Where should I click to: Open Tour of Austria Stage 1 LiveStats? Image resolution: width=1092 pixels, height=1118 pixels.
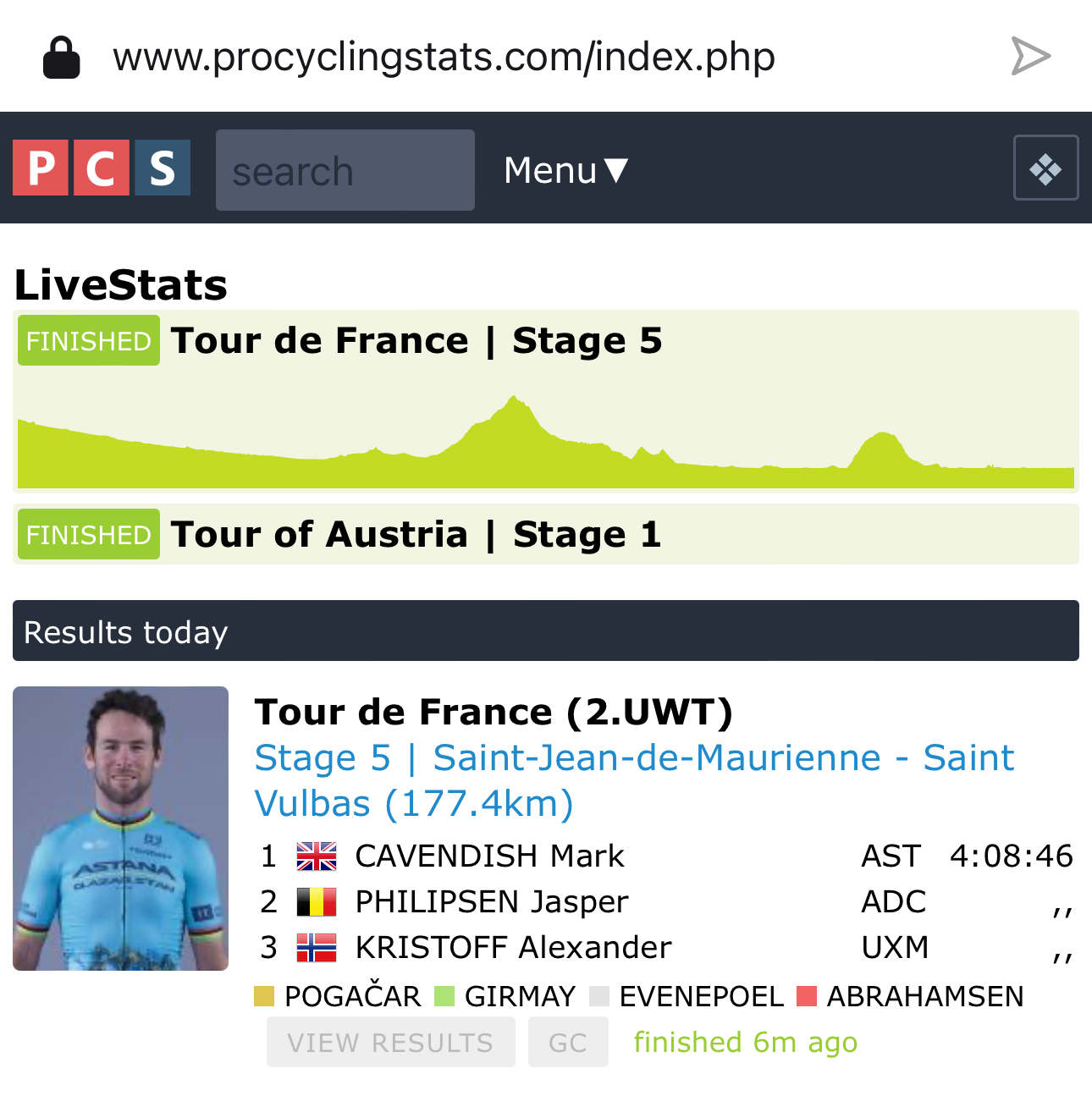point(416,535)
